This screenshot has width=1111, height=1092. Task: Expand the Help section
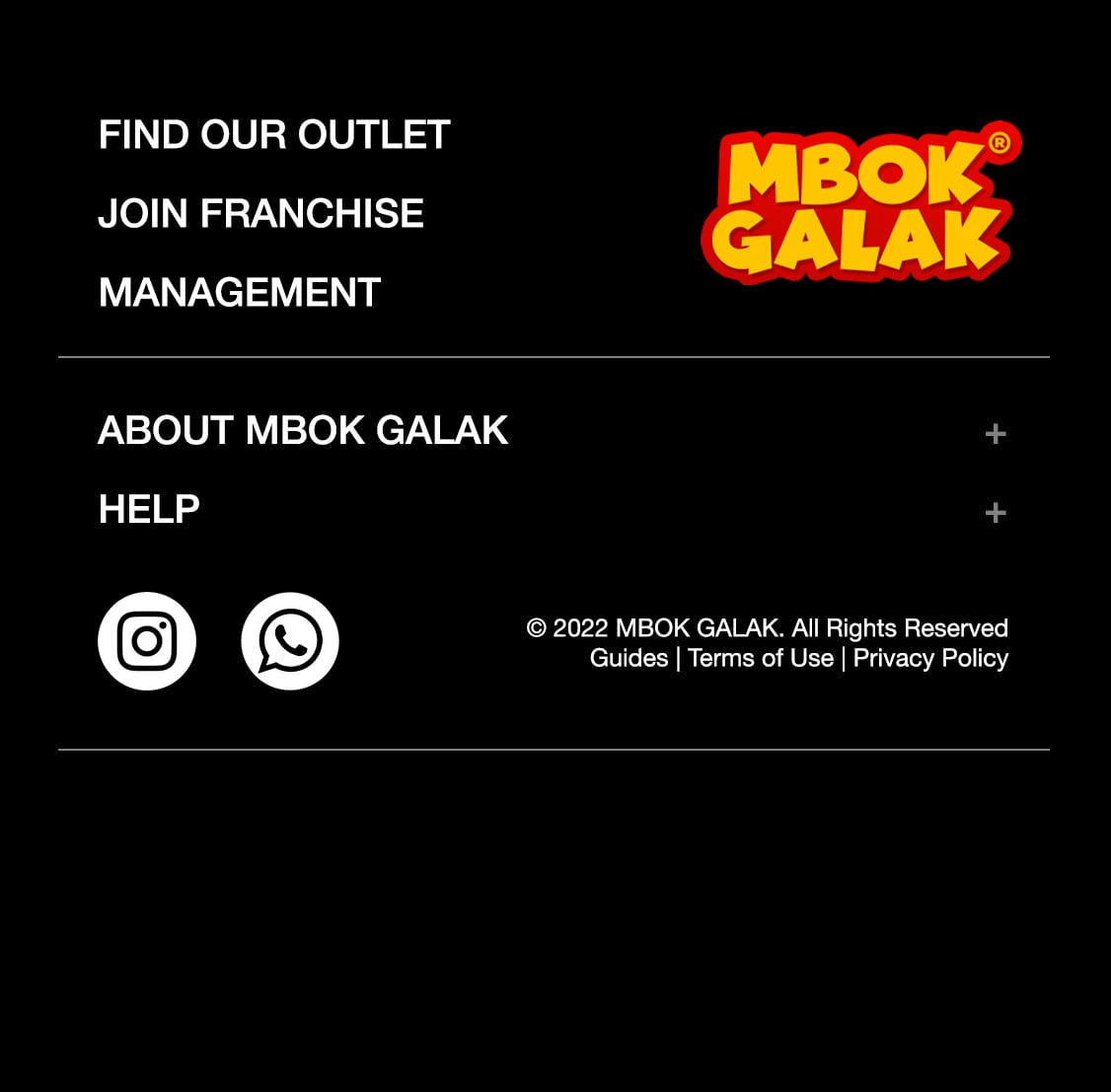pyautogui.click(x=995, y=512)
